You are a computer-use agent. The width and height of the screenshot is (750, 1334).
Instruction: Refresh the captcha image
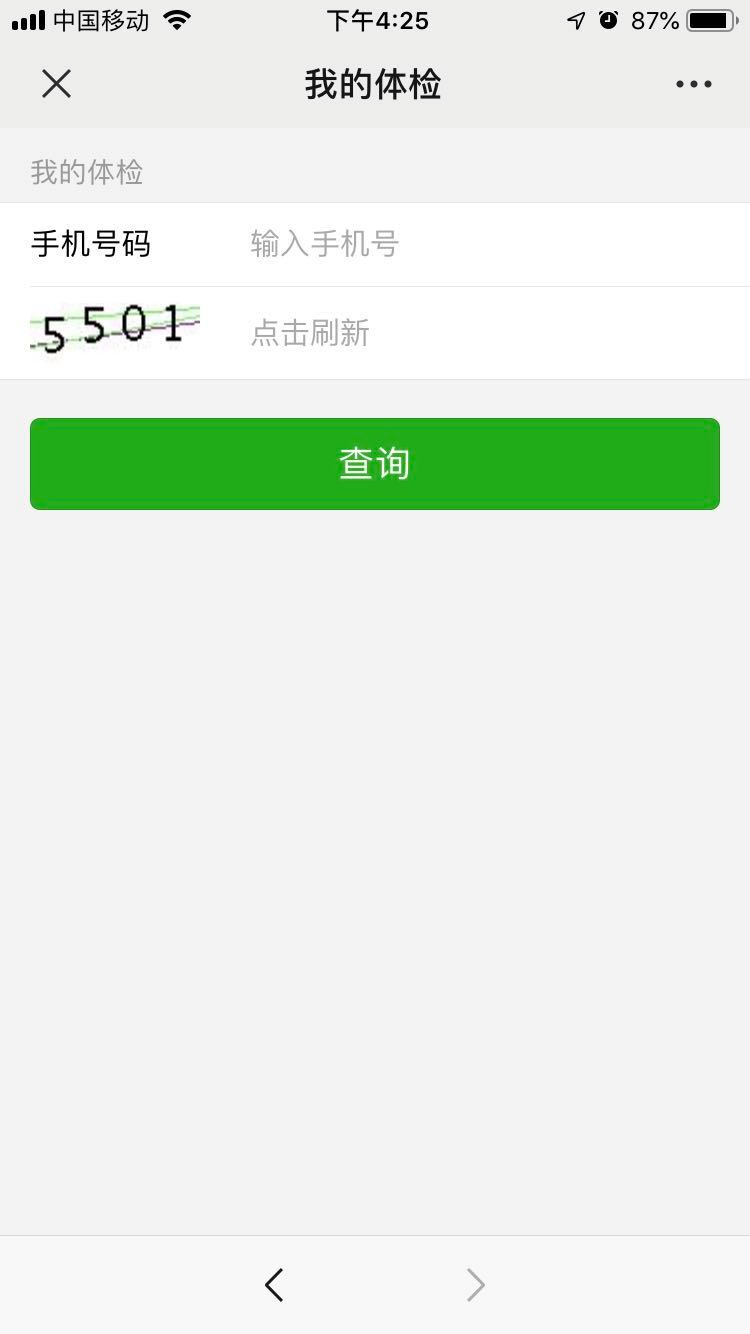pos(115,329)
